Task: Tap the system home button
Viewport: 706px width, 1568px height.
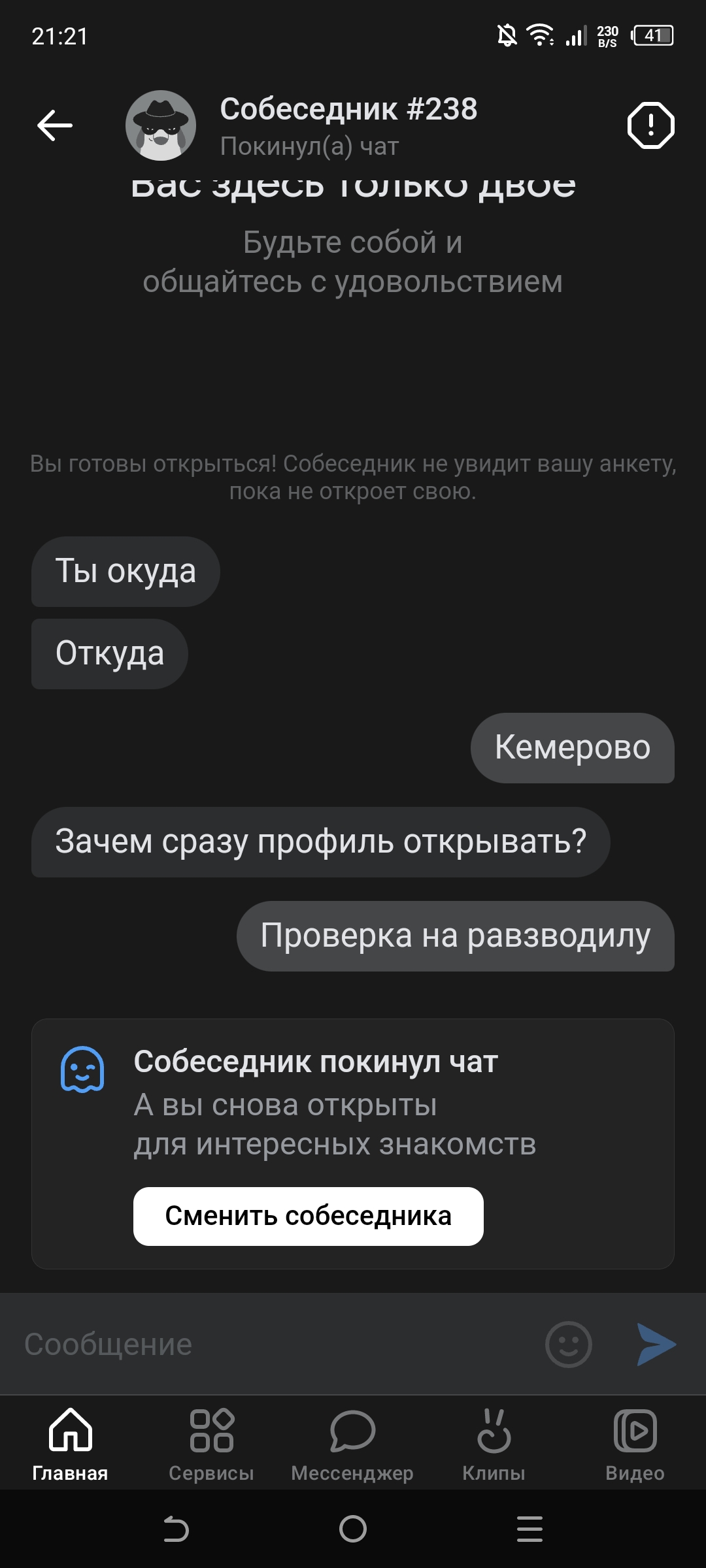Action: (x=353, y=1529)
